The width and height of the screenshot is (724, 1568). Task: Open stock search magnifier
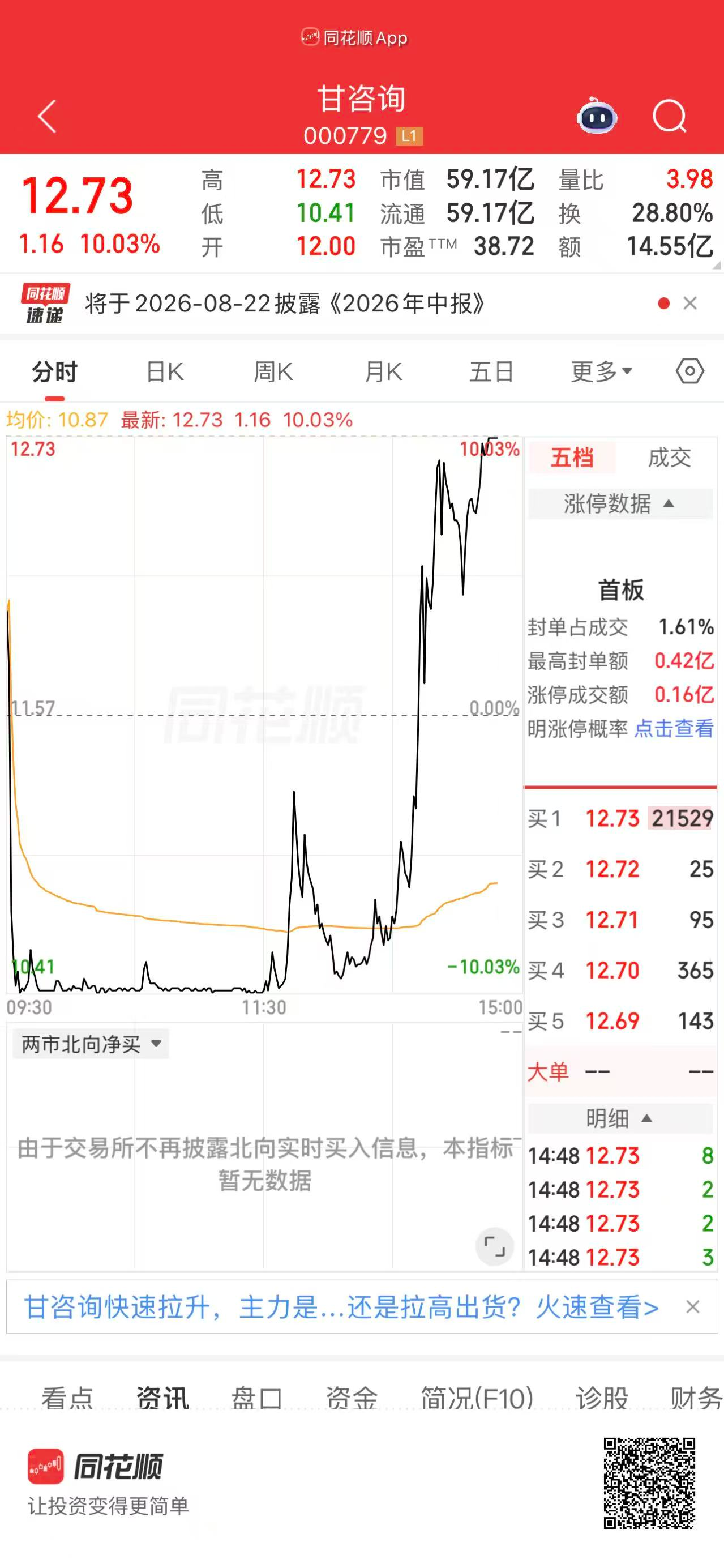coord(669,116)
